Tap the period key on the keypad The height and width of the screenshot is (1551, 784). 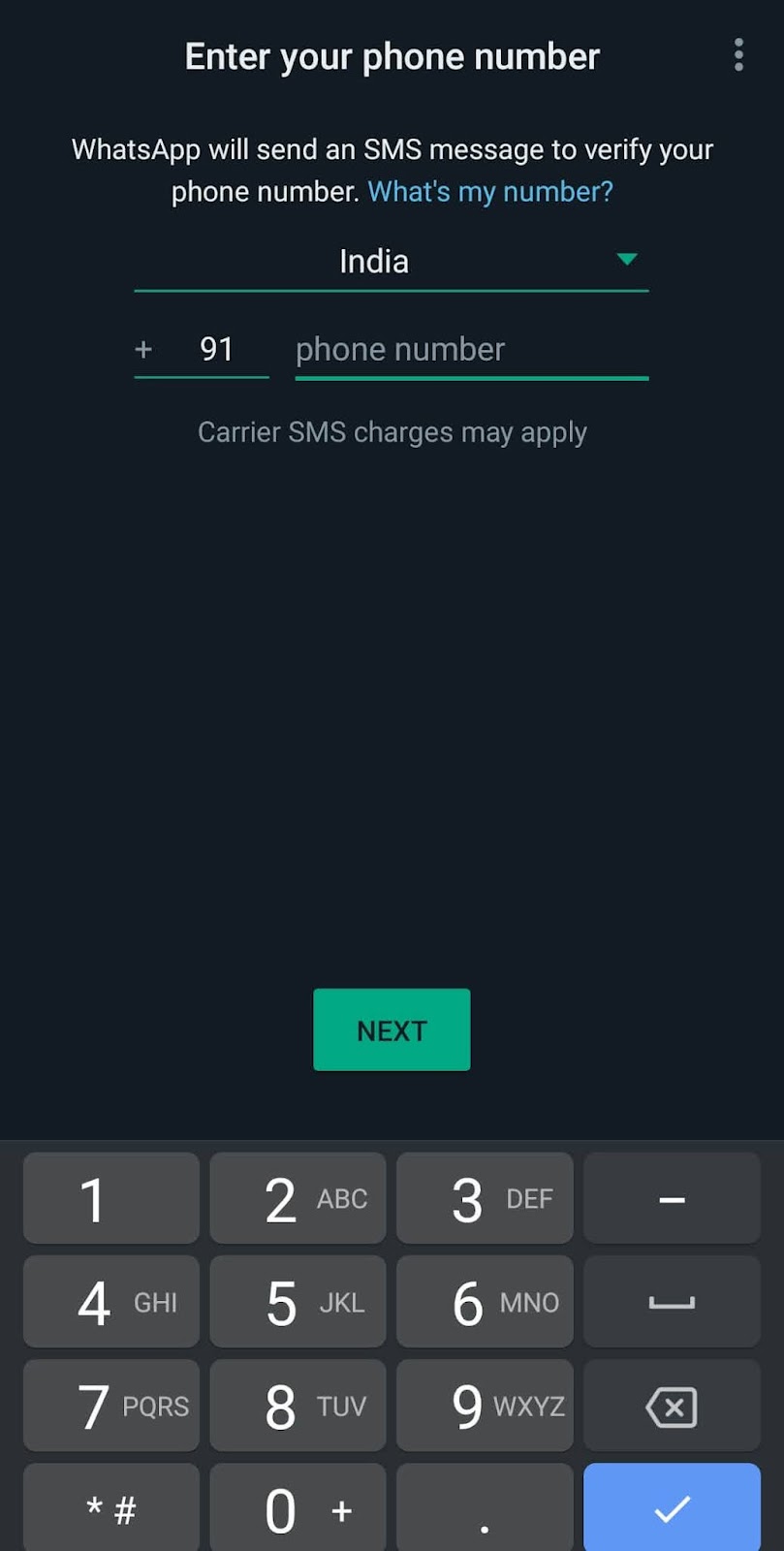coord(485,1508)
